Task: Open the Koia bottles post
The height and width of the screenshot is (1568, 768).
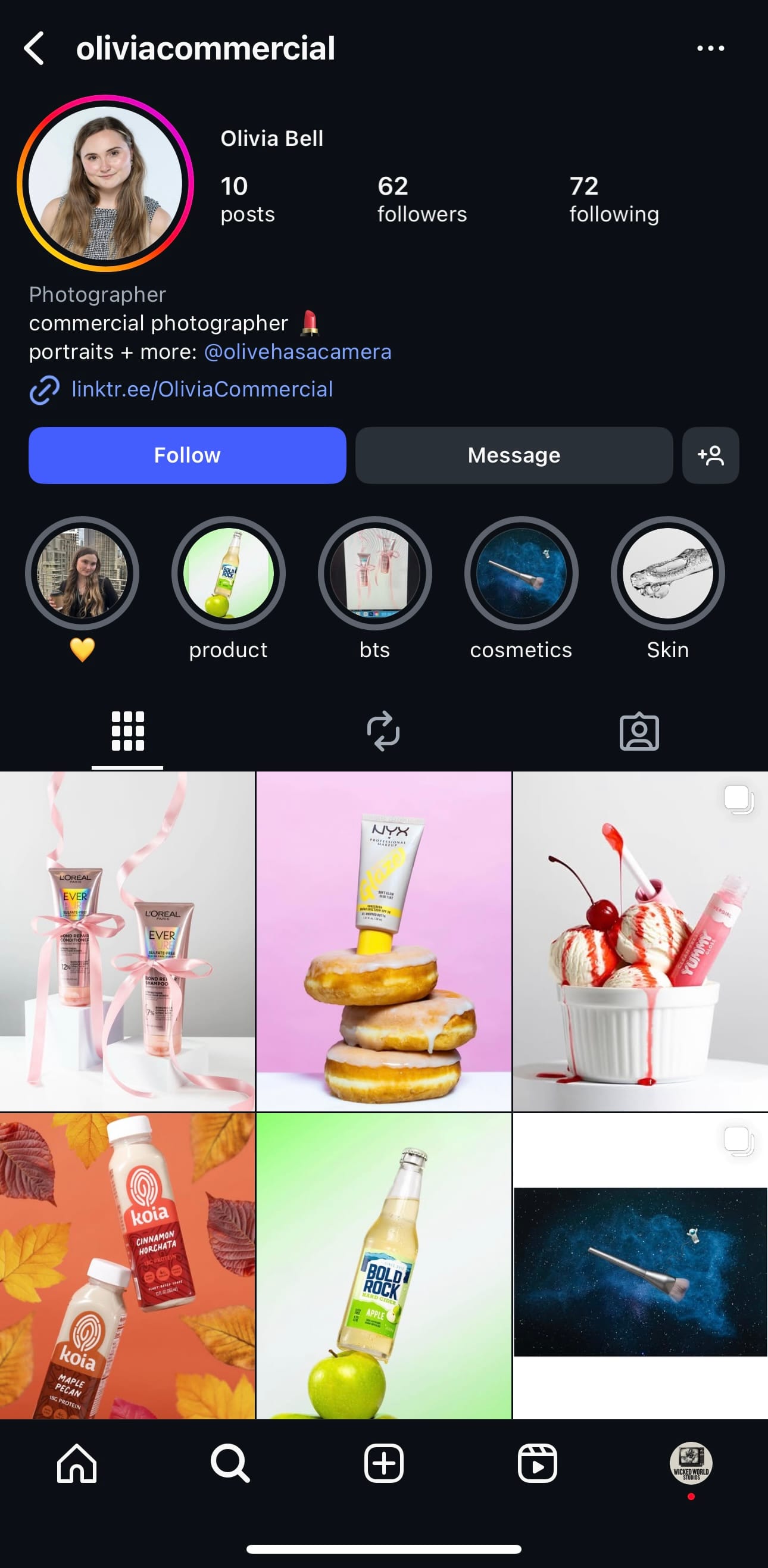Action: (127, 1266)
